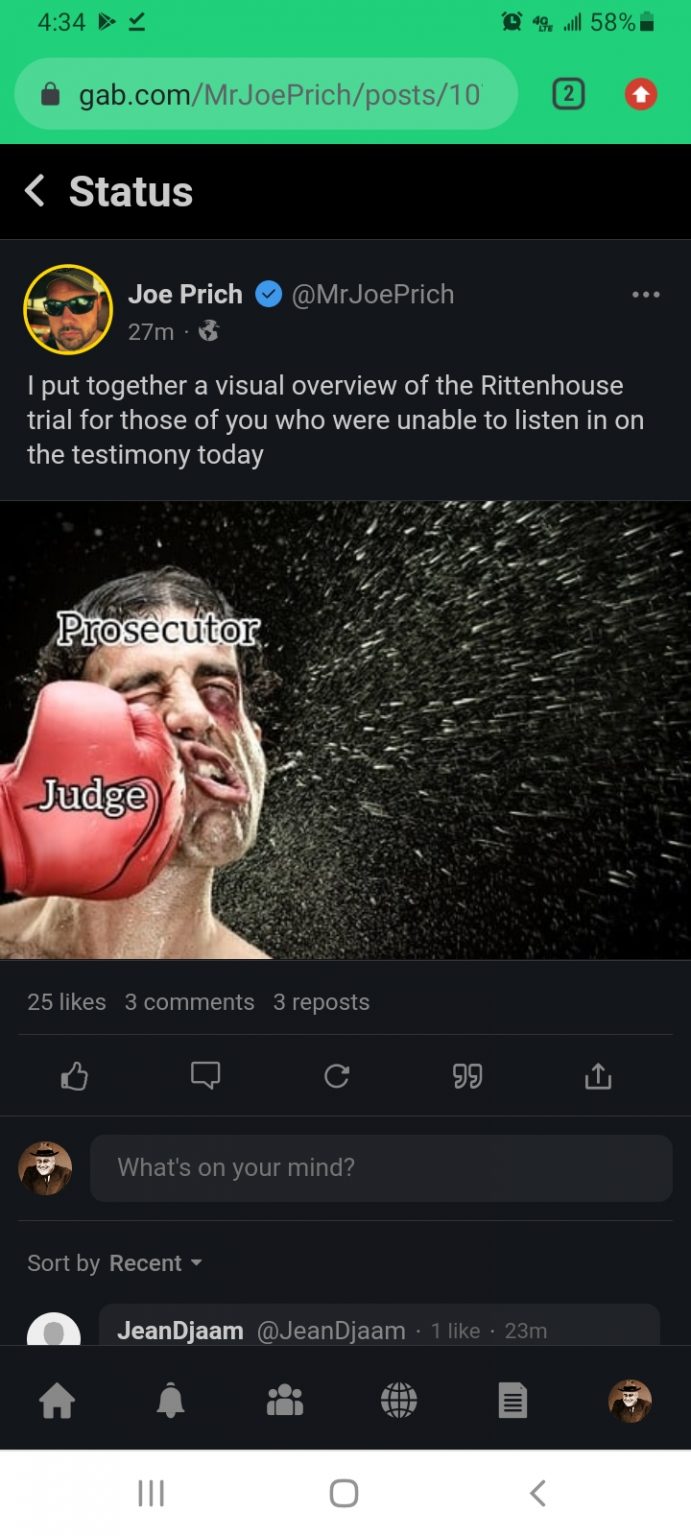The height and width of the screenshot is (1536, 691).
Task: Open the Prosecutor and Judge meme image
Action: [345, 730]
